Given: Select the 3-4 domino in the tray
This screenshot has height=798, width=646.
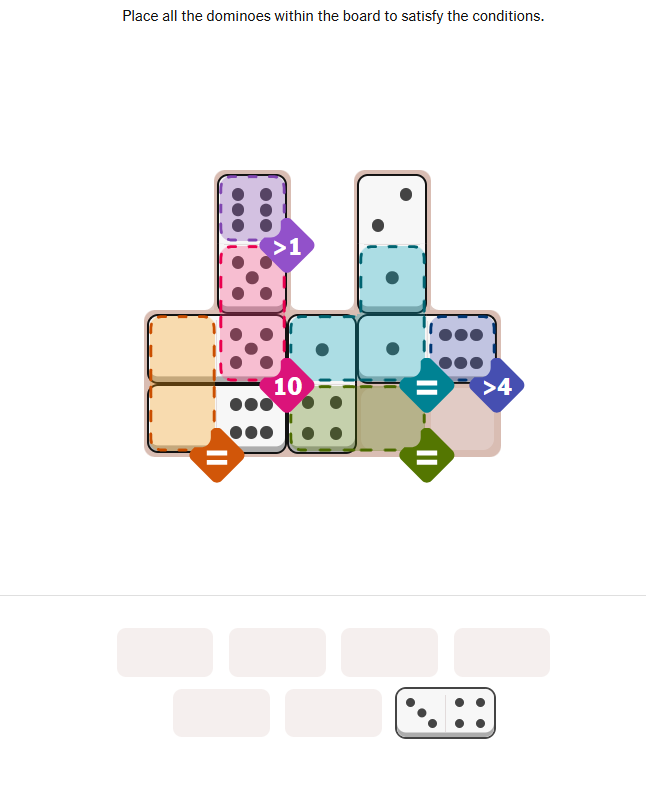Looking at the screenshot, I should (x=445, y=711).
